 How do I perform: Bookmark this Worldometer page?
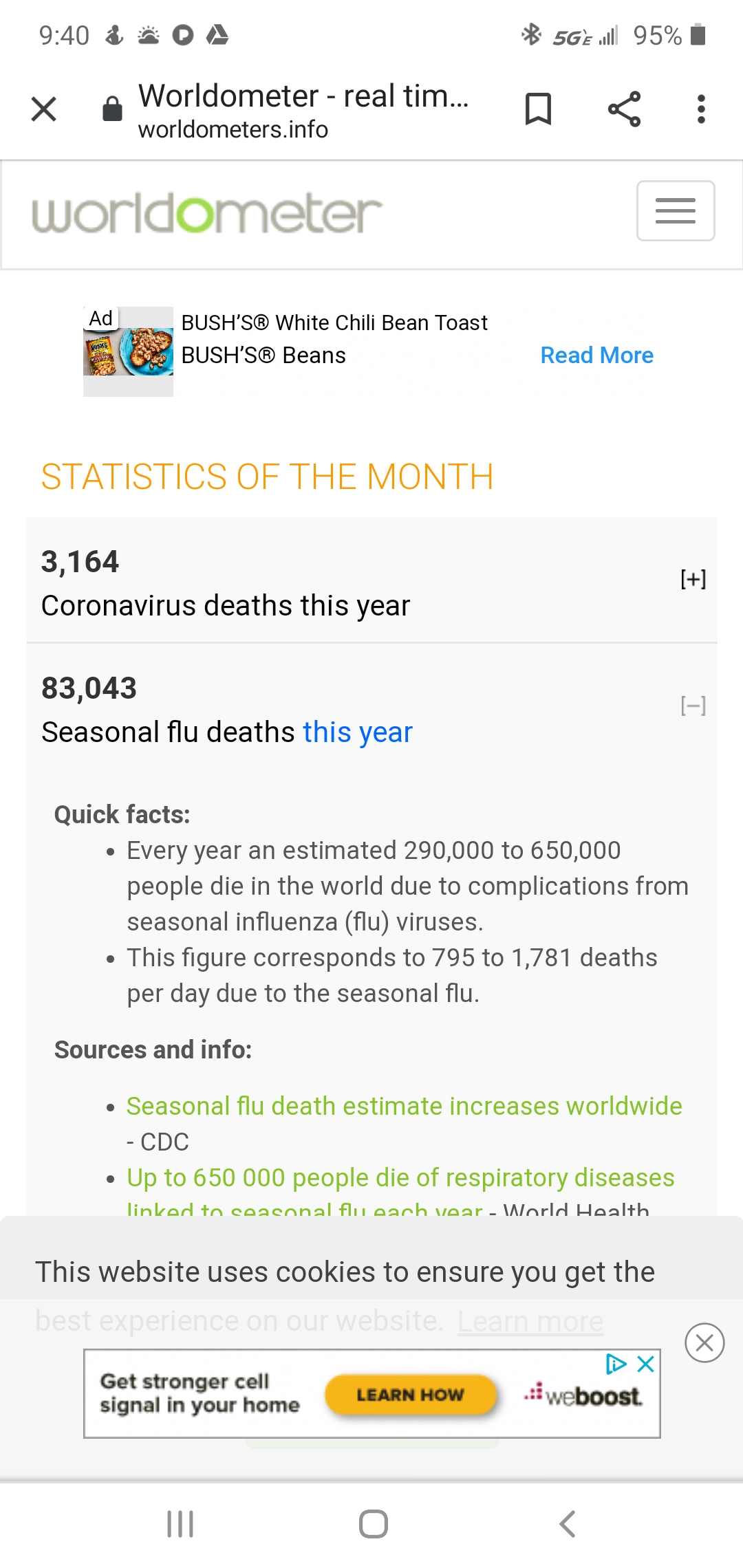pyautogui.click(x=538, y=109)
